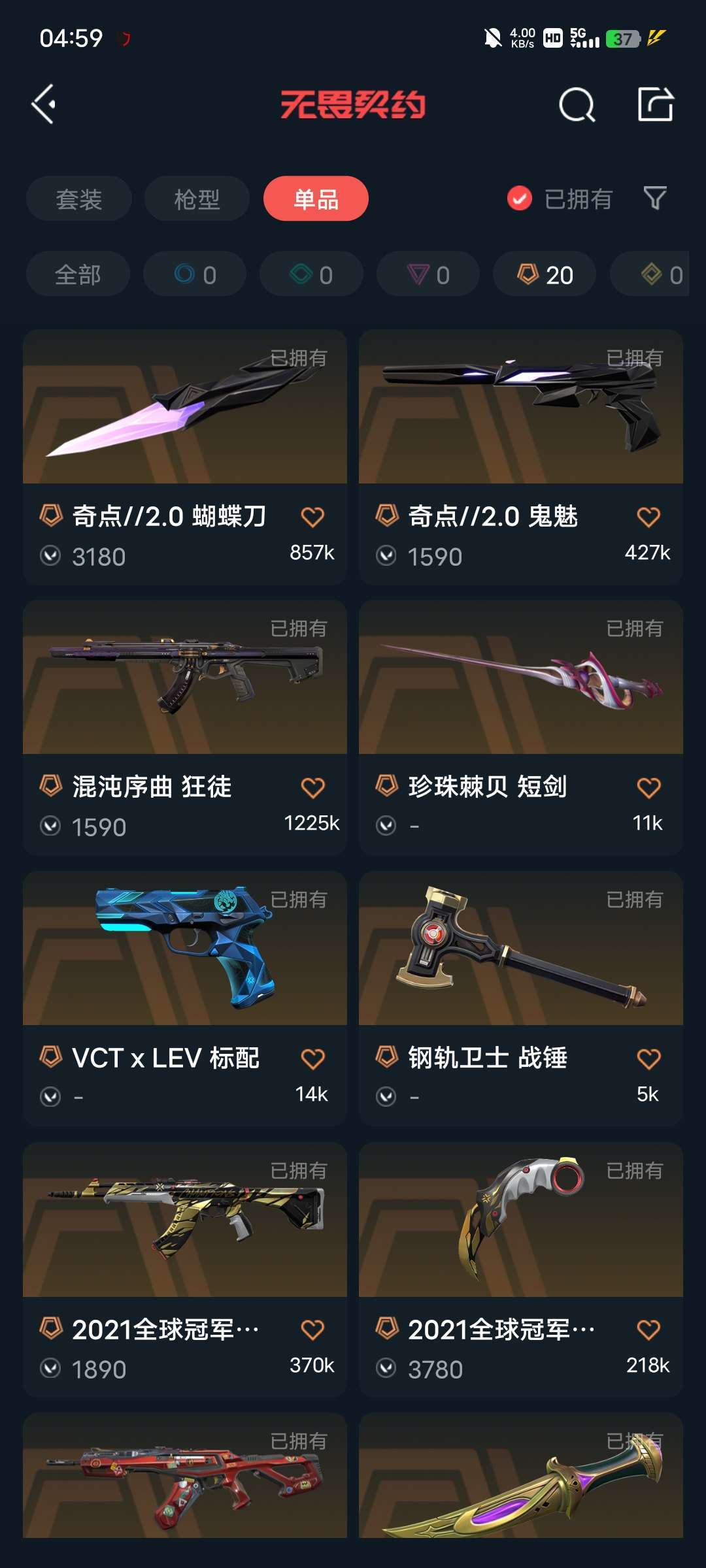Open the 2021全球冠军 skin priced 3780
706x1568 pixels.
coord(521,1269)
